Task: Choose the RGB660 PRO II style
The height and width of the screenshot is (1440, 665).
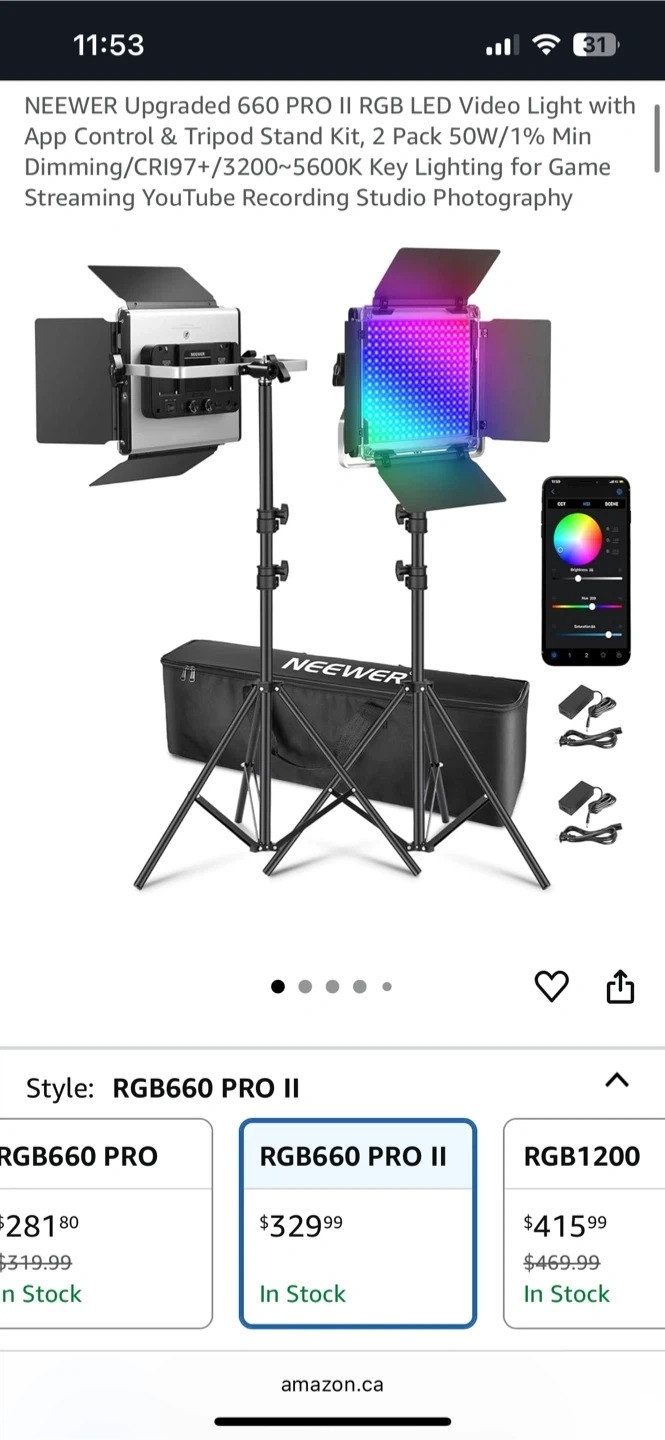Action: coord(357,1223)
